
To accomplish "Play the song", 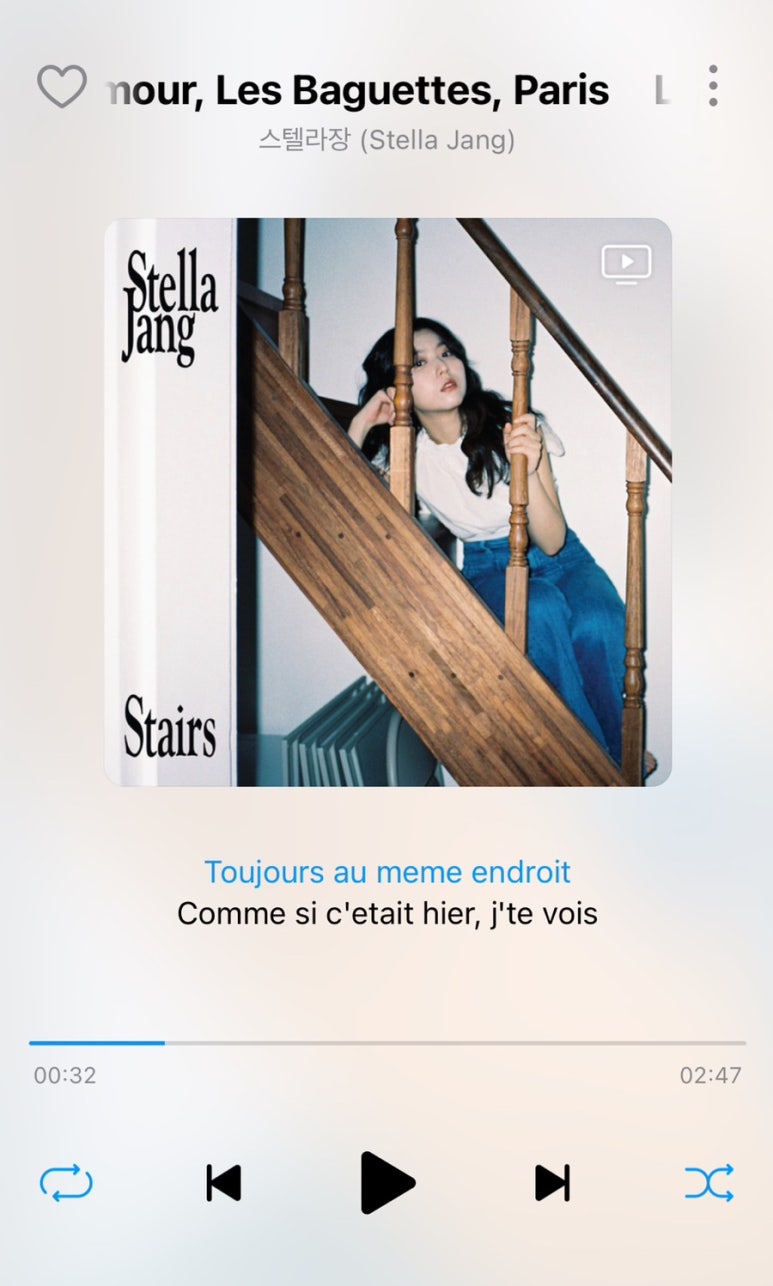I will coord(386,1183).
